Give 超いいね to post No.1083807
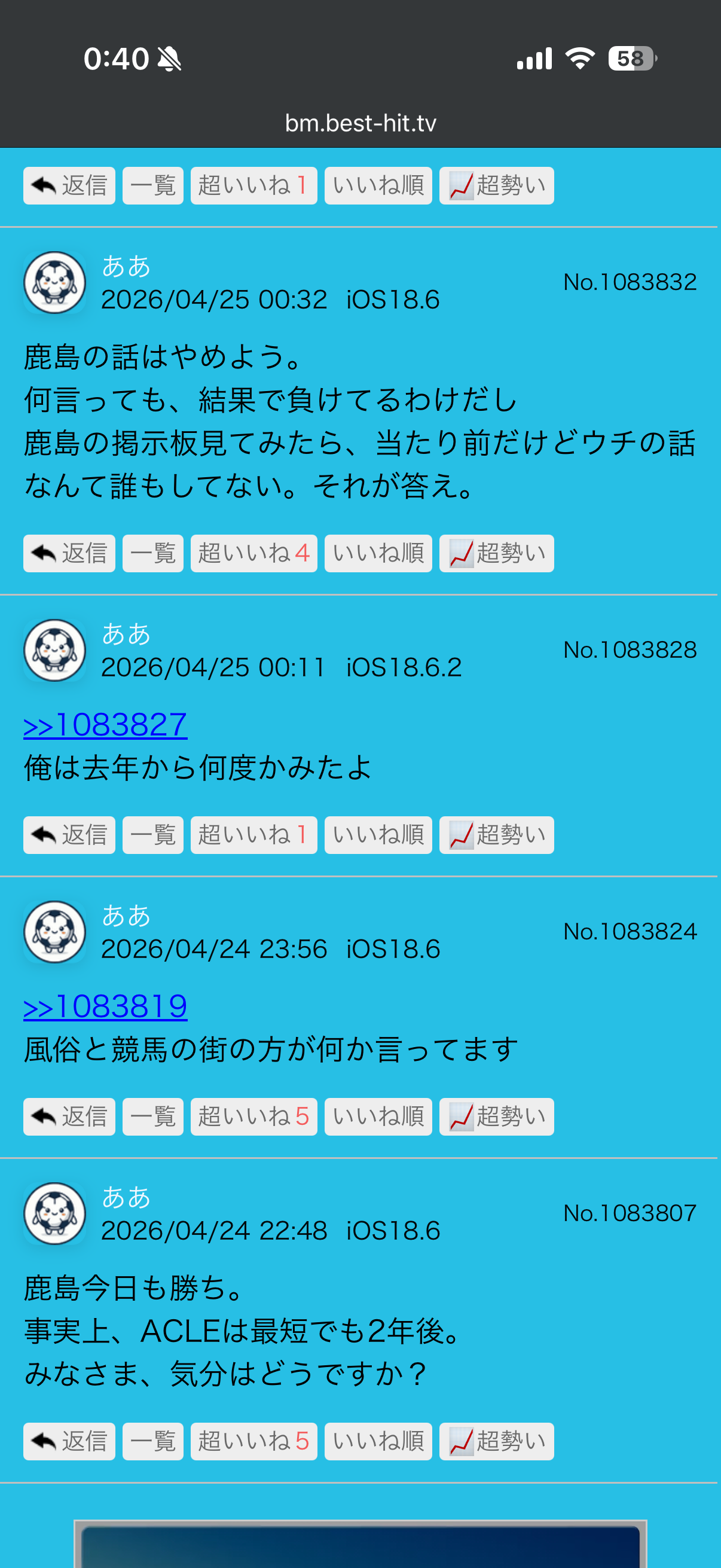The height and width of the screenshot is (1568, 721). (x=253, y=1441)
